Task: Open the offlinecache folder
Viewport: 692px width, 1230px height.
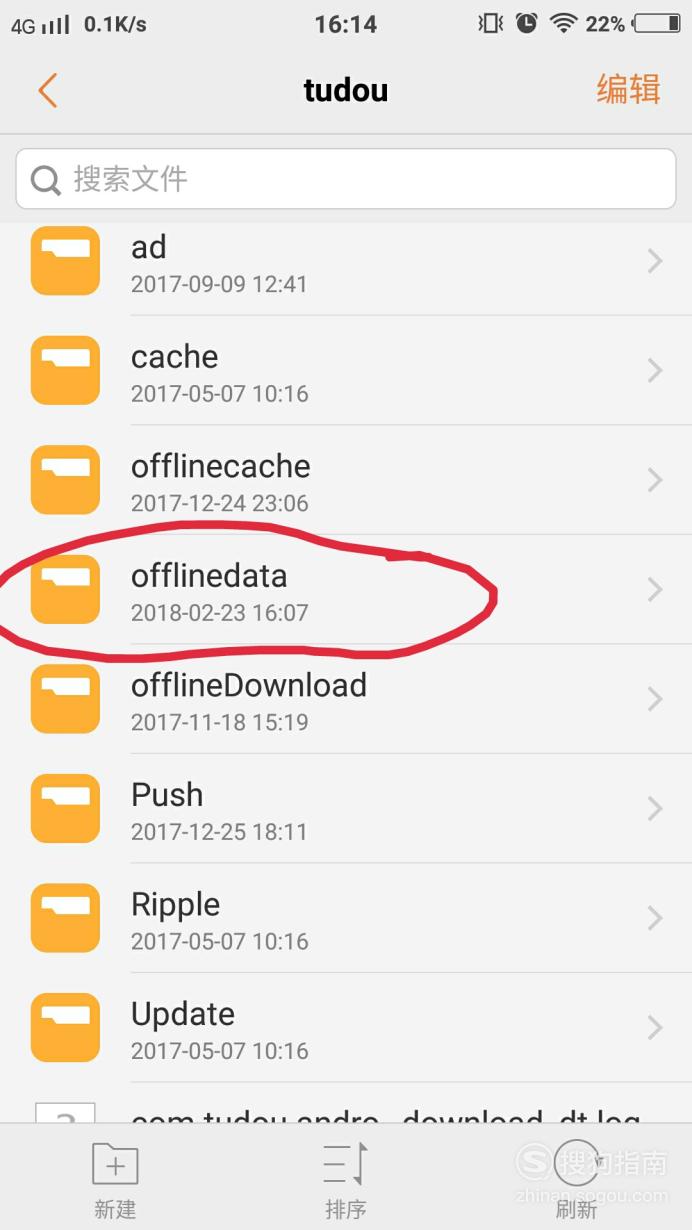Action: click(x=346, y=480)
